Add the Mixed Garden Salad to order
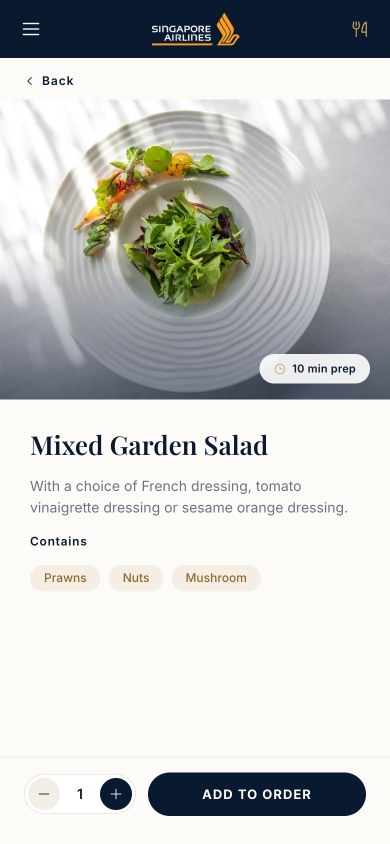 coord(257,794)
